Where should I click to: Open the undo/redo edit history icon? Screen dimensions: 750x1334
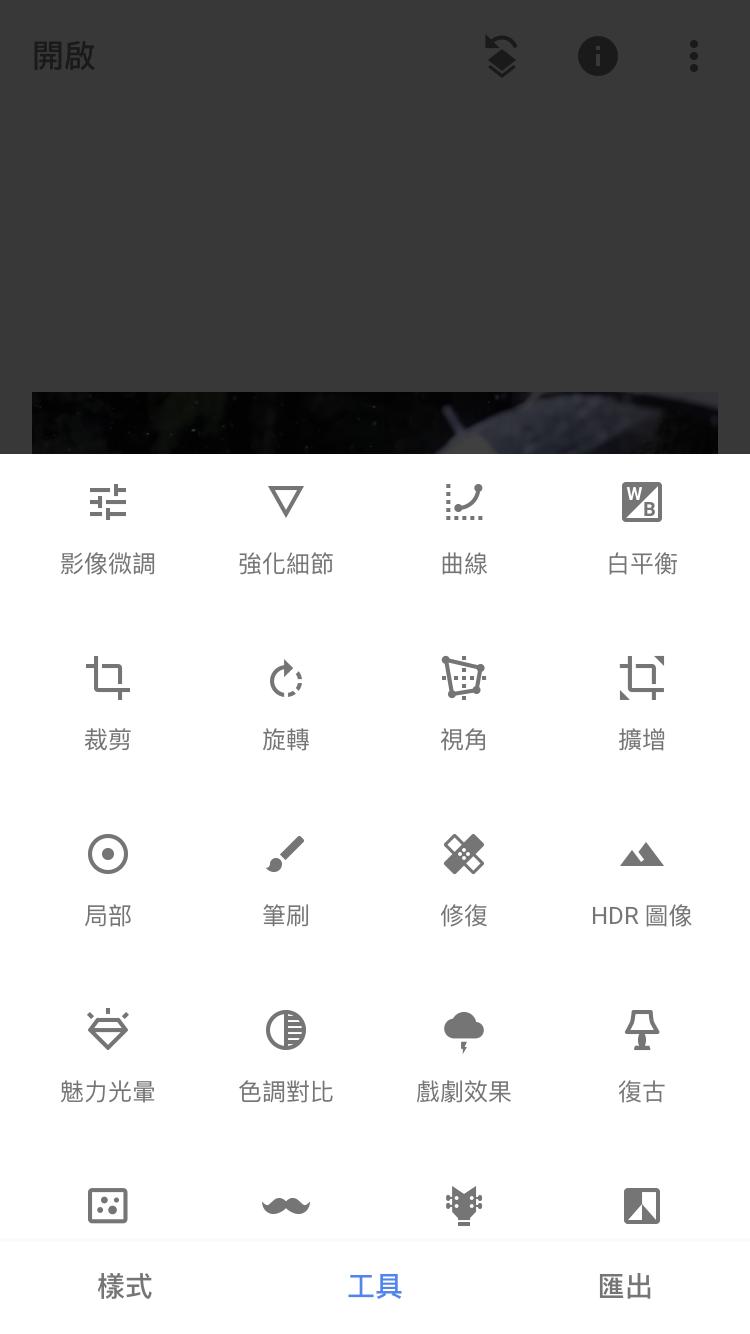pyautogui.click(x=500, y=57)
